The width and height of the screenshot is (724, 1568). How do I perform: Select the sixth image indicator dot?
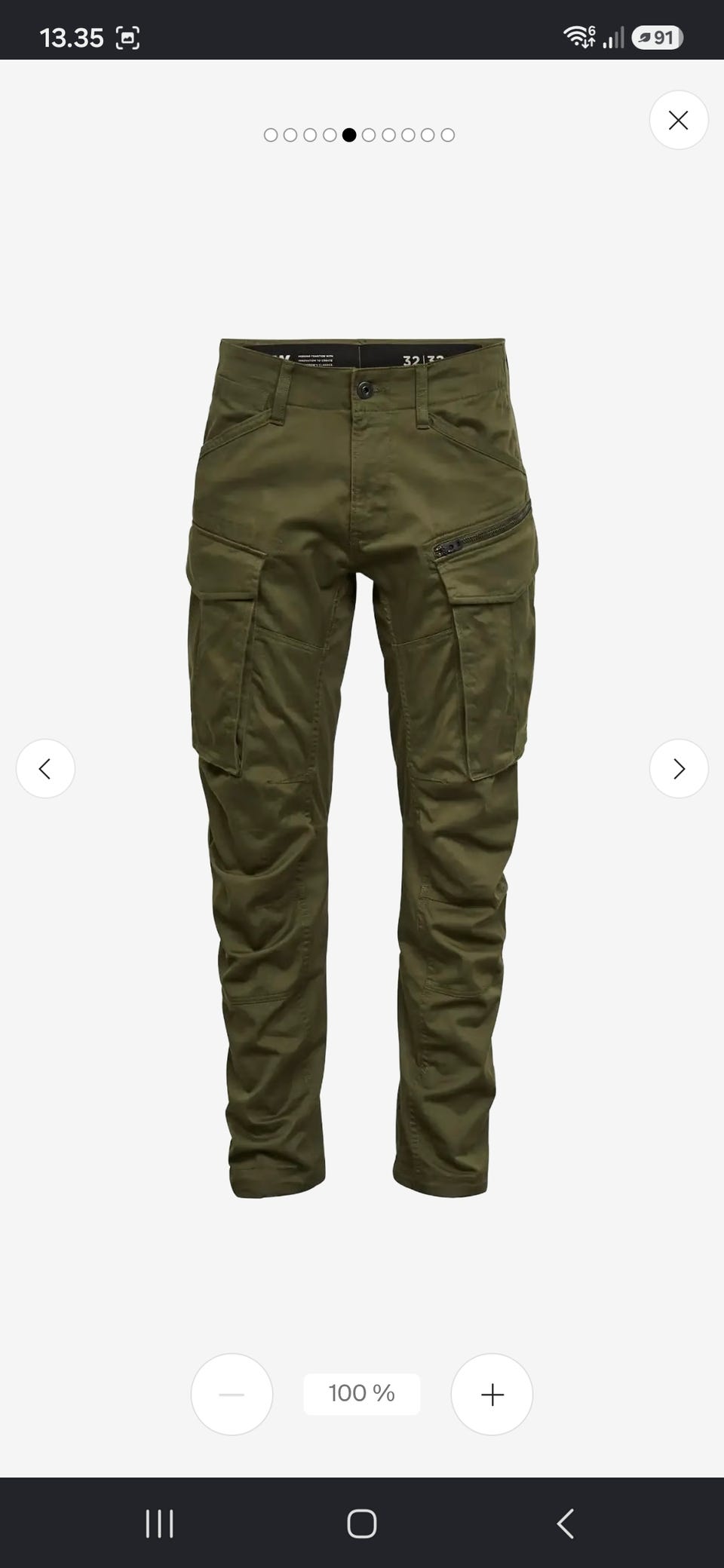tap(369, 135)
